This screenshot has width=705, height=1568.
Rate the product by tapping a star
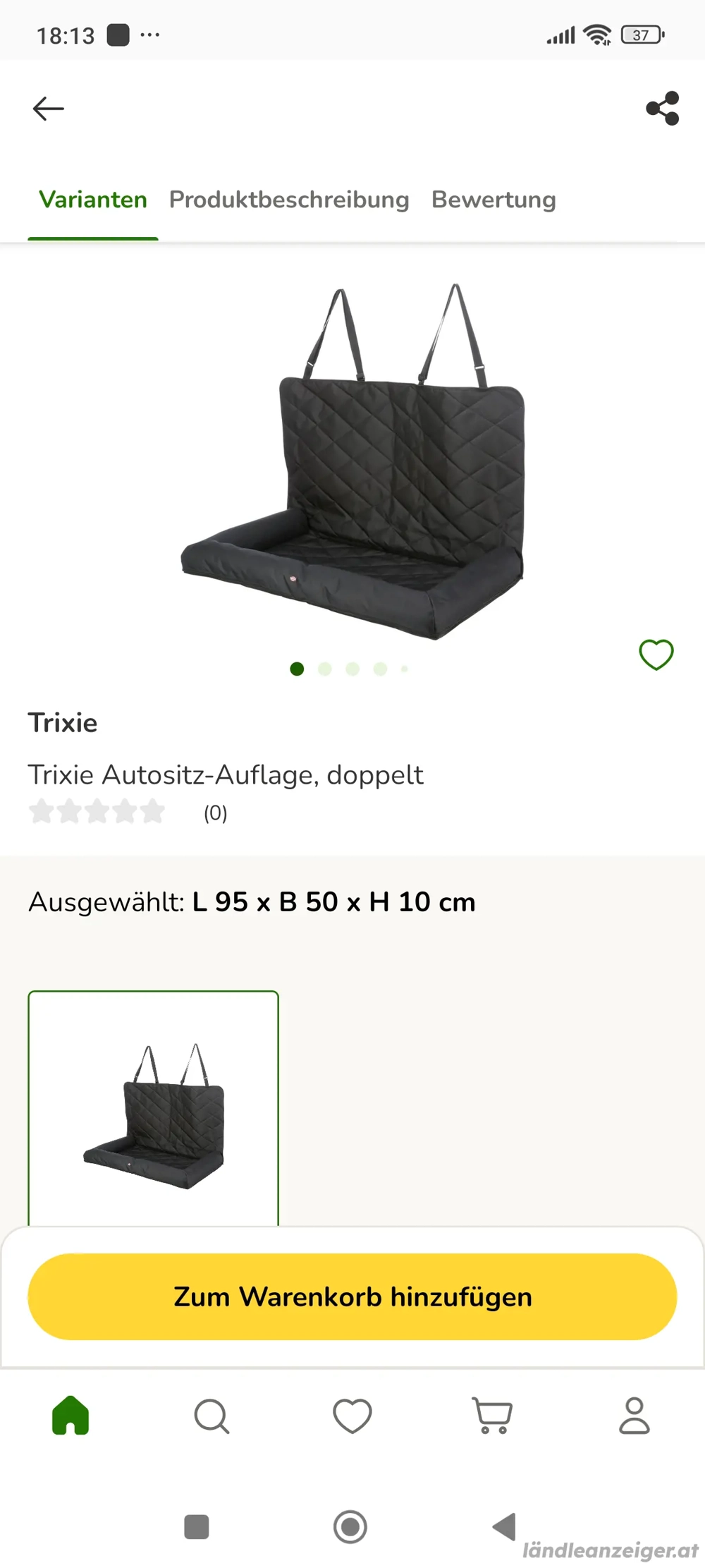pyautogui.click(x=98, y=812)
